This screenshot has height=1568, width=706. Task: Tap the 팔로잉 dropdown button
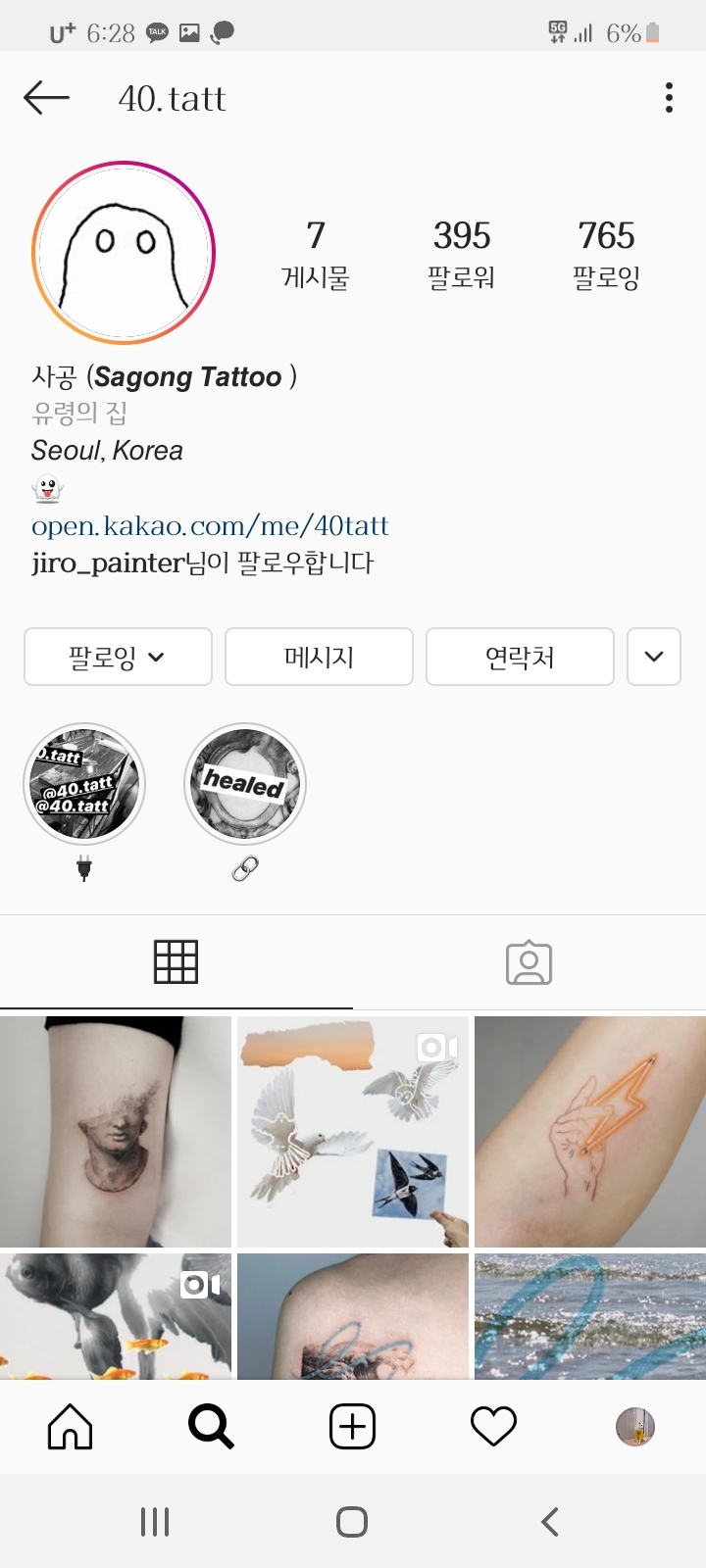point(118,657)
